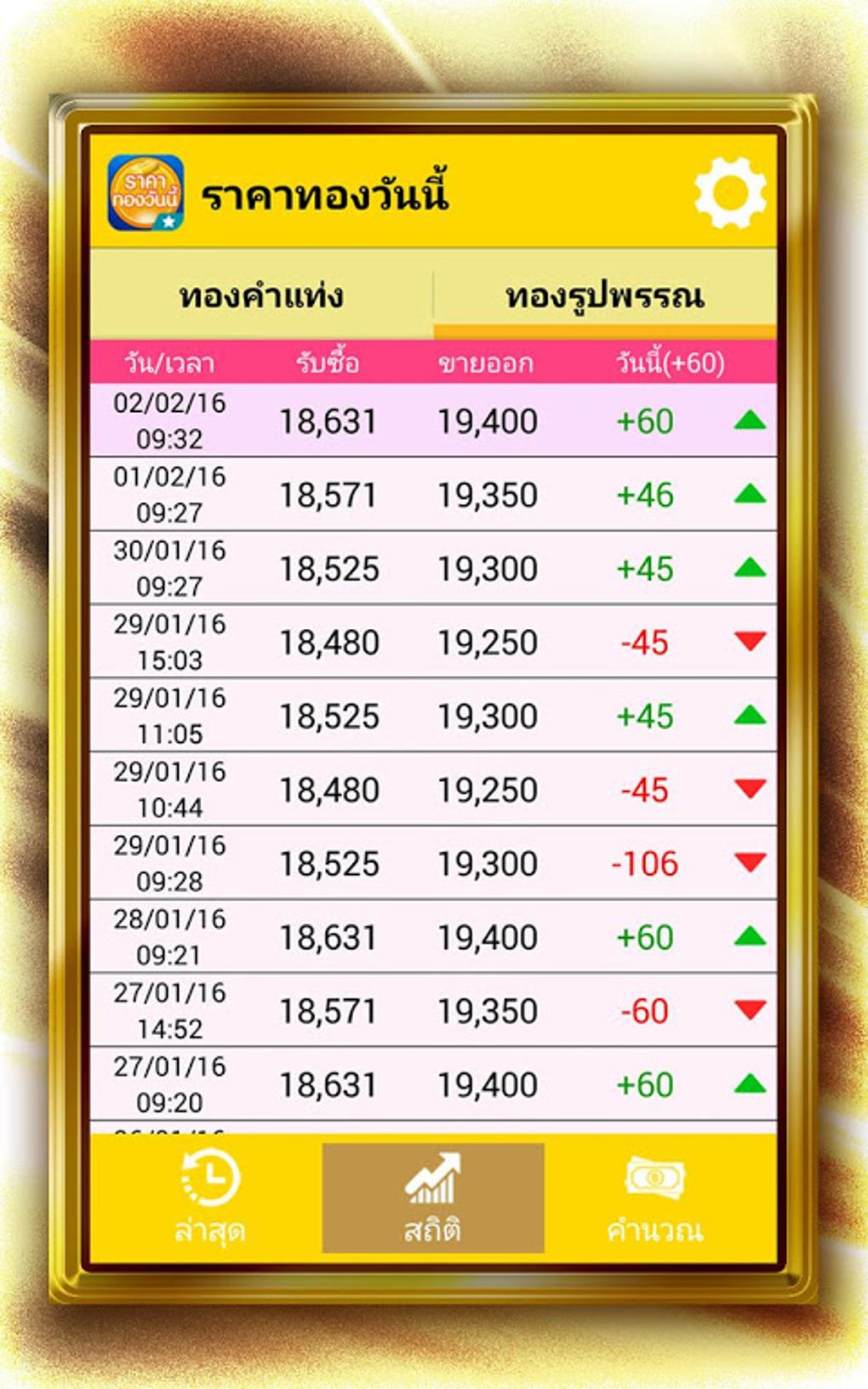The height and width of the screenshot is (1389, 868).
Task: Go to the ล่าสุด section
Action: click(x=209, y=1198)
